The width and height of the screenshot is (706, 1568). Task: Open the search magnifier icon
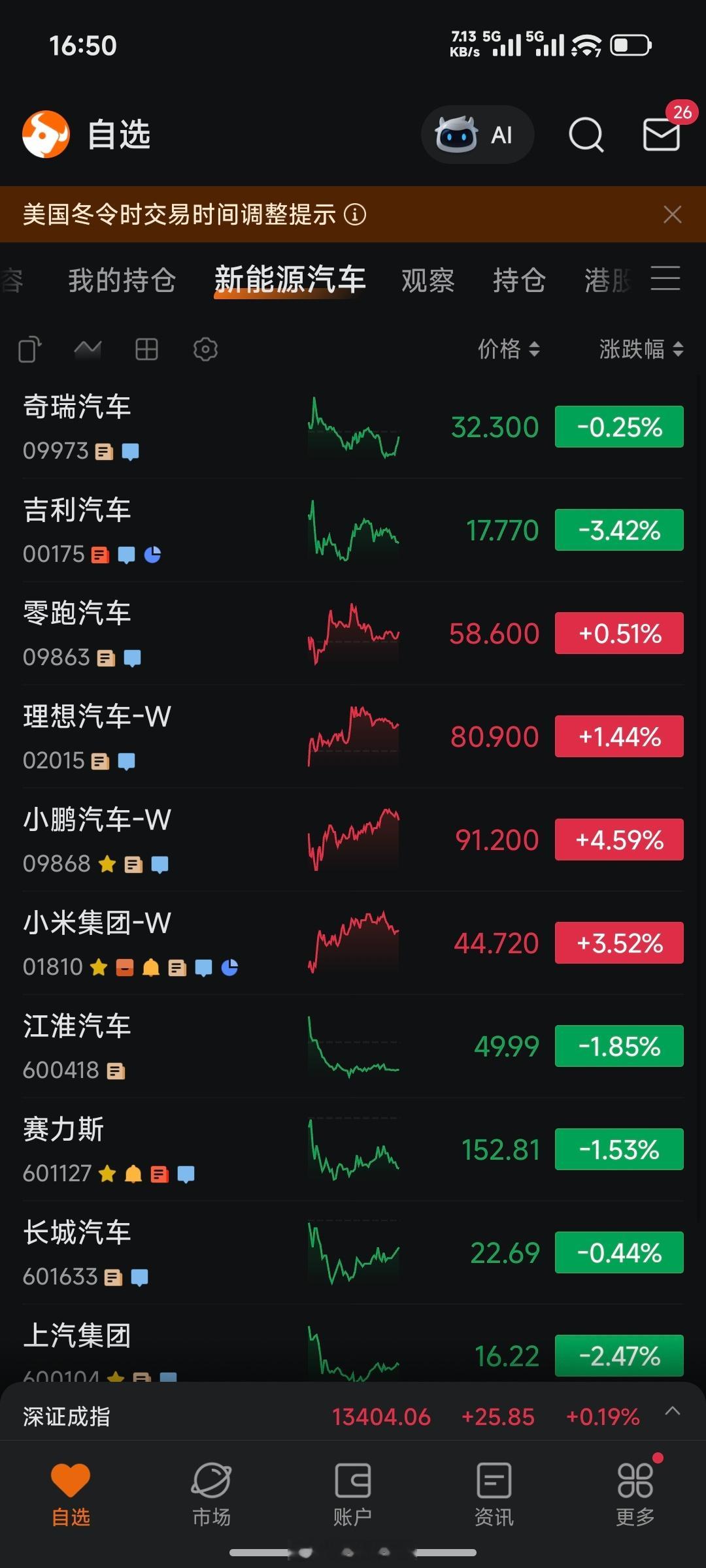click(586, 135)
